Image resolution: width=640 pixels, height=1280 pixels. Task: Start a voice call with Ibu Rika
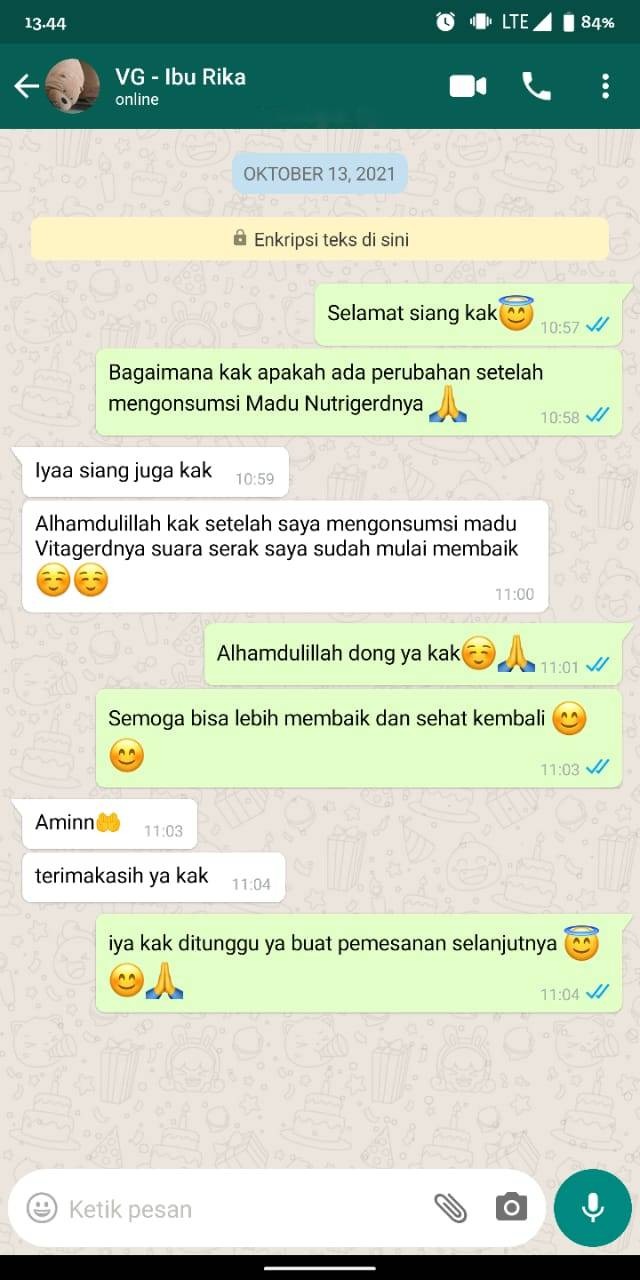(x=536, y=87)
